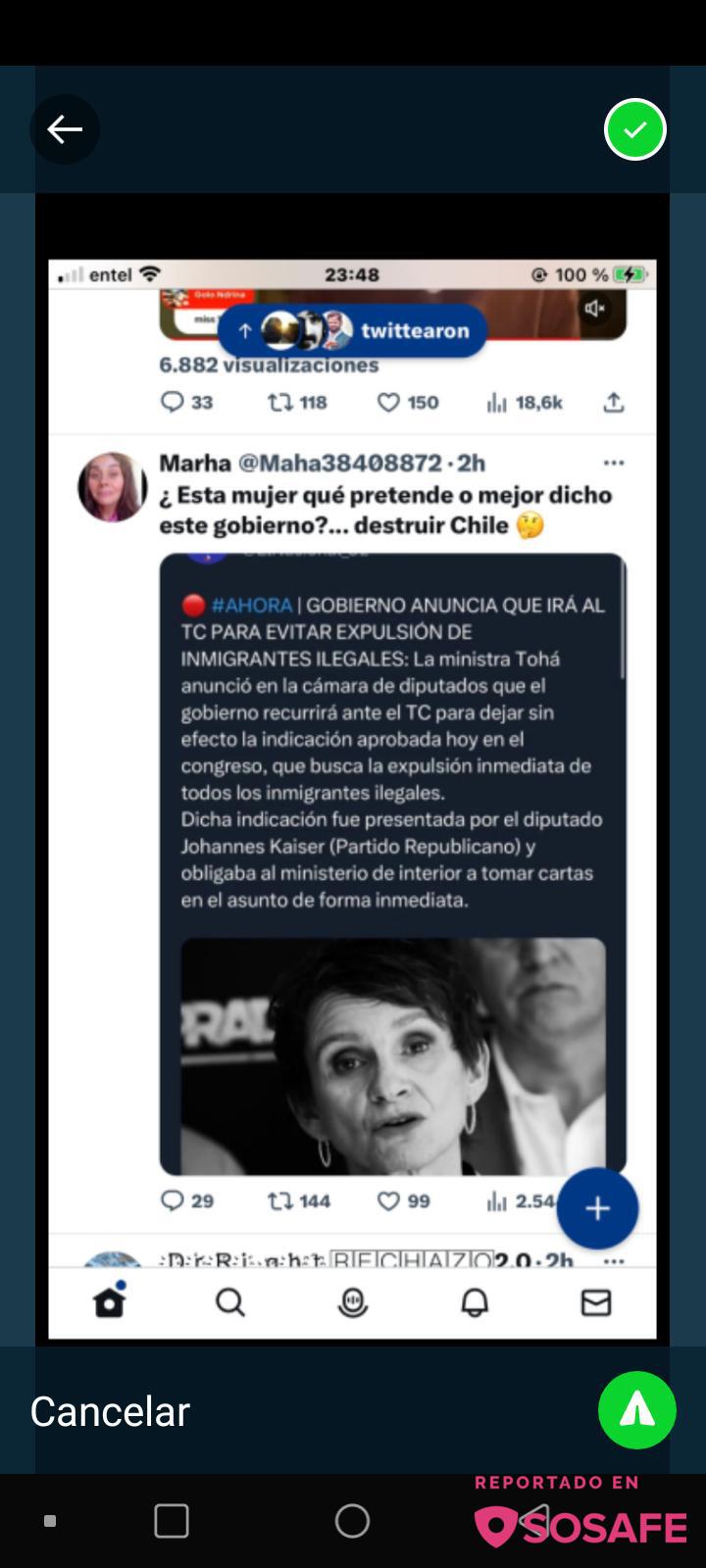Go to the system home screen
This screenshot has height=1568, width=706.
(352, 1521)
